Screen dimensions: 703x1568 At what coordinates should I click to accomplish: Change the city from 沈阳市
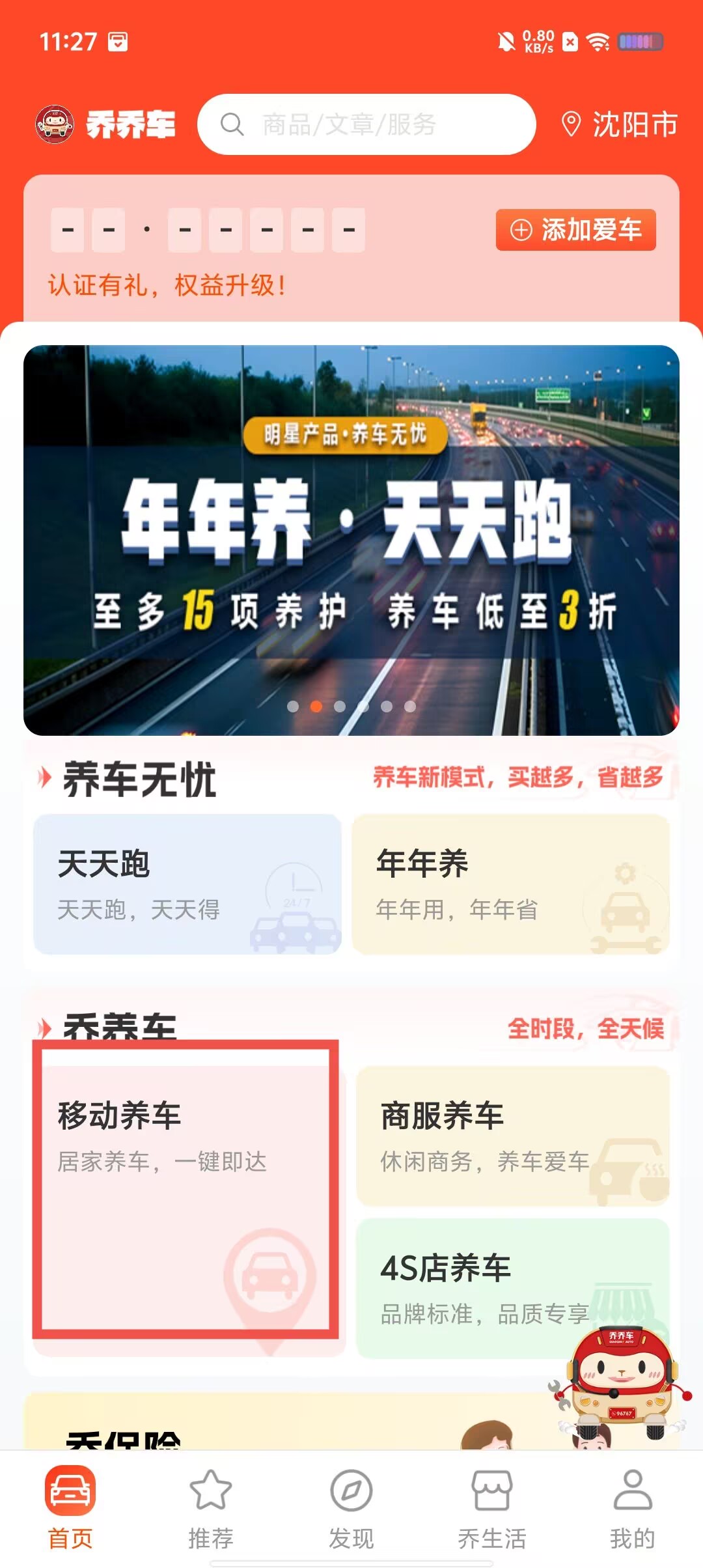(x=620, y=124)
